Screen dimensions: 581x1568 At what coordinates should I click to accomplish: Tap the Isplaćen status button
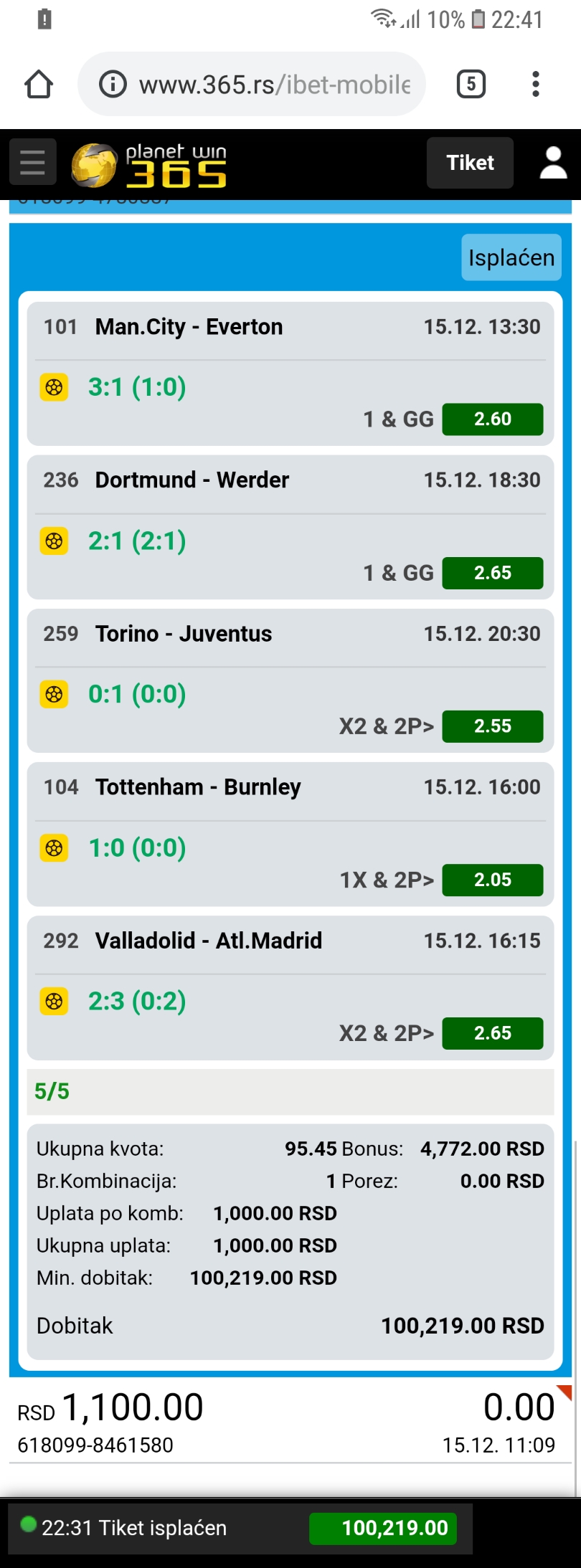click(x=511, y=257)
